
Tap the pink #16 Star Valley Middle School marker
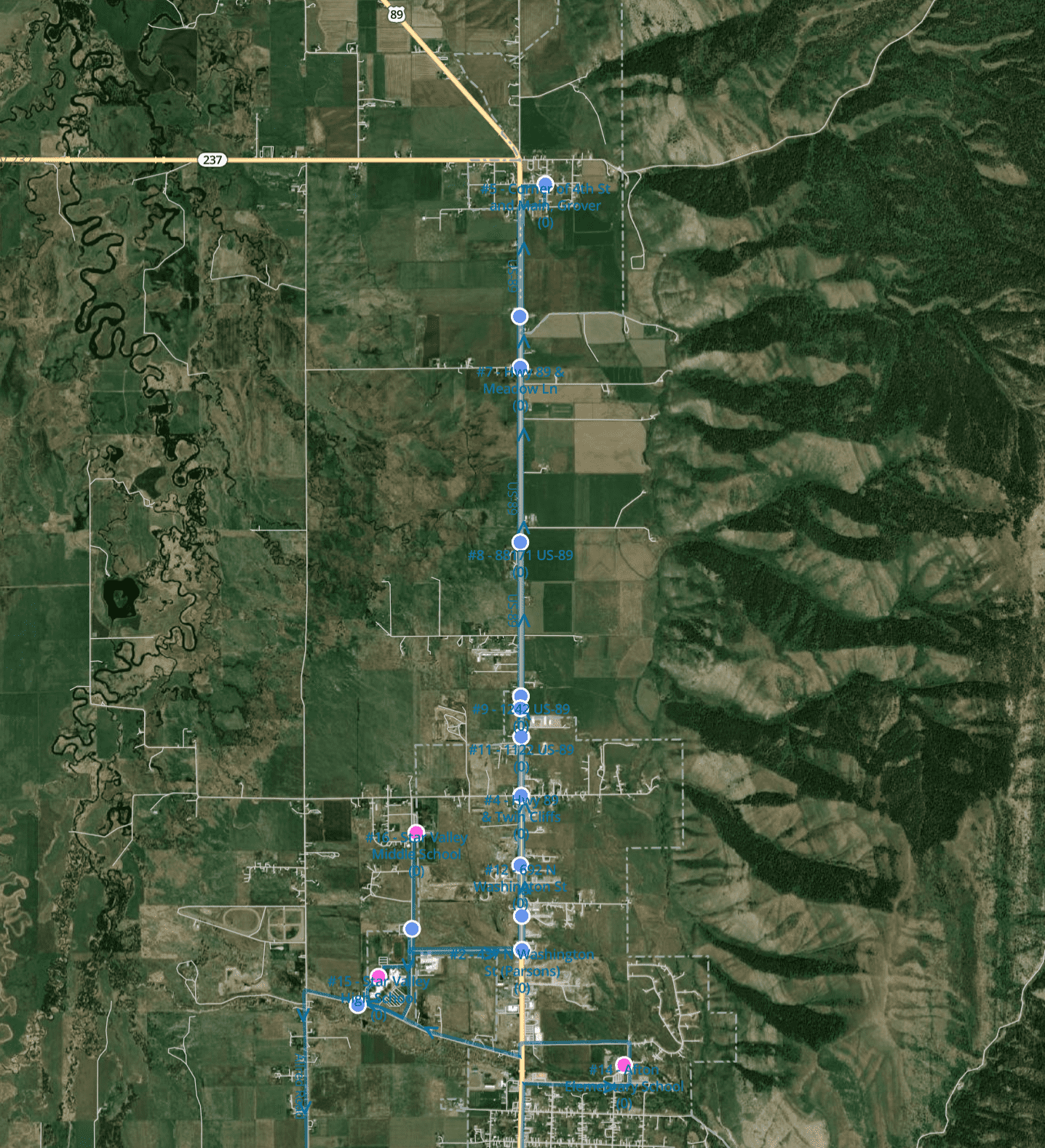(x=416, y=832)
